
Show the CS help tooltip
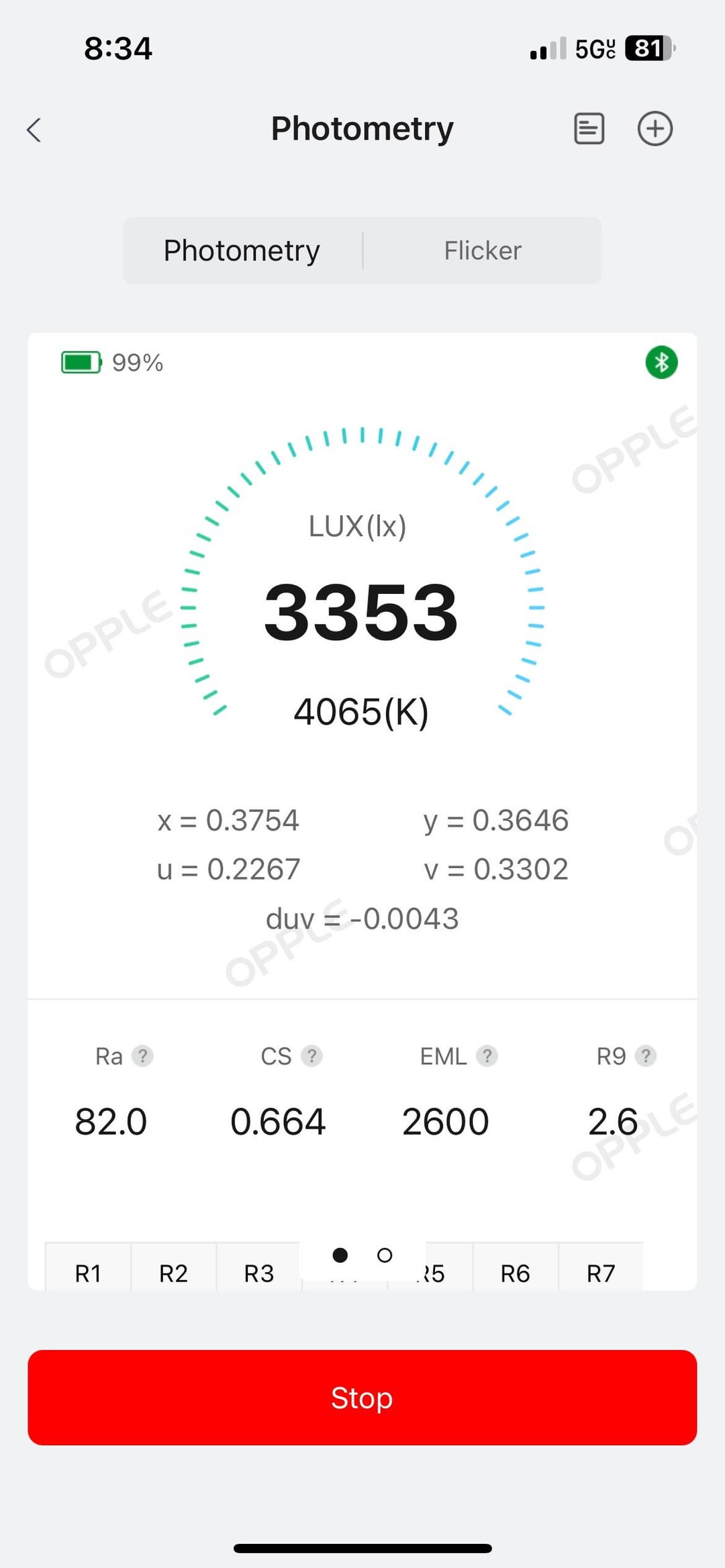(311, 1056)
